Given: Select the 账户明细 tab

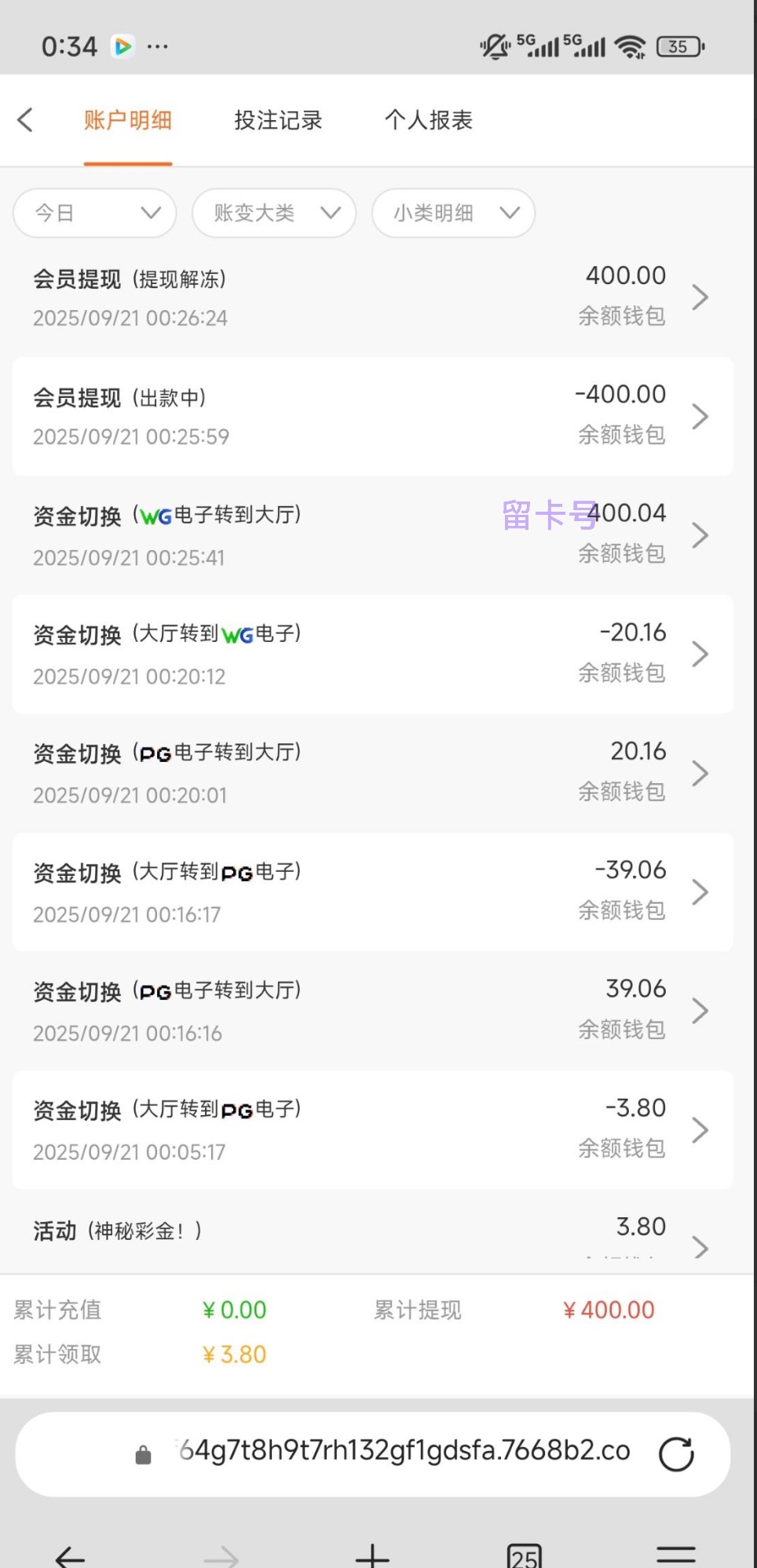Looking at the screenshot, I should (x=128, y=120).
